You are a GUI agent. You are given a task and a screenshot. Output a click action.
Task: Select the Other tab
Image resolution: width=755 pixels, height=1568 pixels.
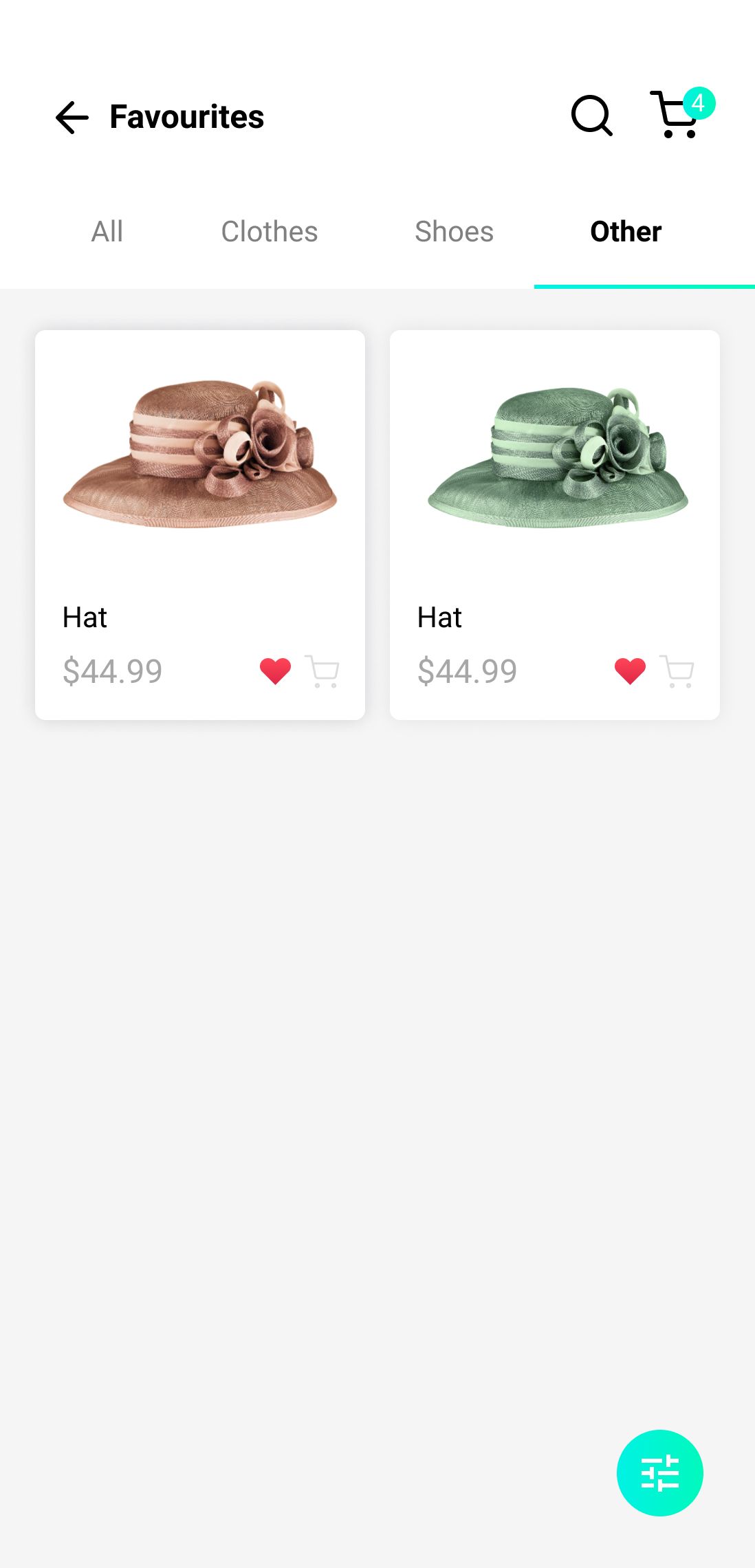(x=626, y=232)
